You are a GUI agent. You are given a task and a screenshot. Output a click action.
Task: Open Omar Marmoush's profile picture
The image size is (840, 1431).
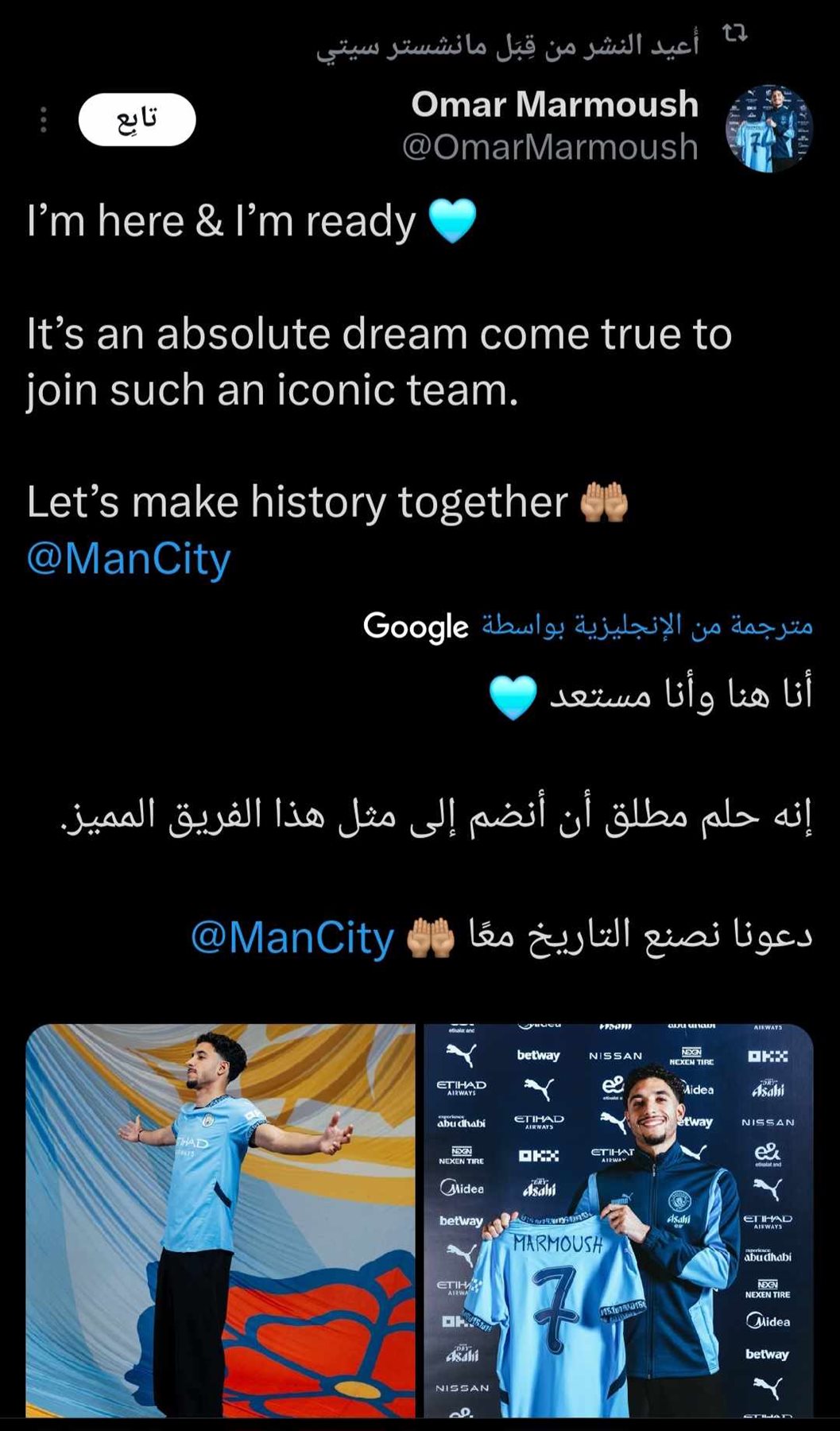[x=768, y=128]
